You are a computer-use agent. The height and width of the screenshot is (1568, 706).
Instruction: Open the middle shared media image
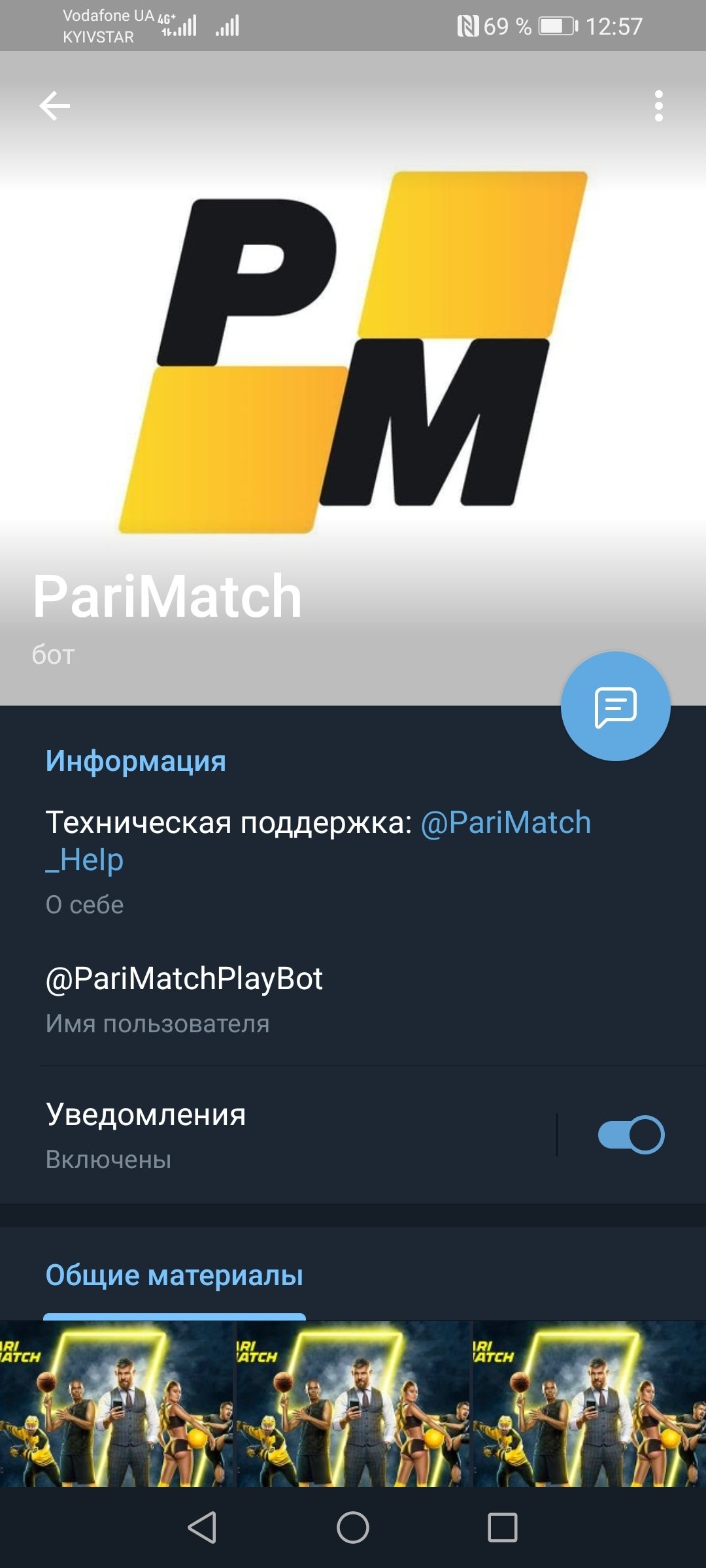point(353,1403)
